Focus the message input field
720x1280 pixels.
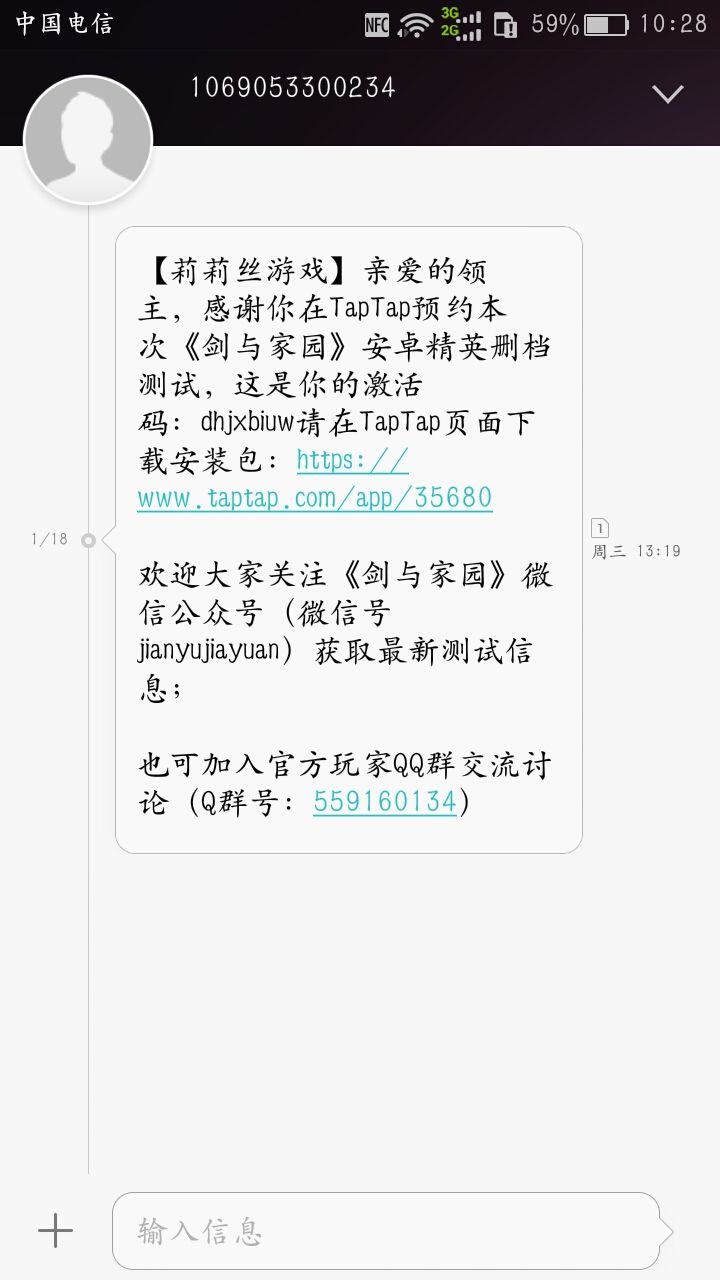click(x=386, y=1231)
